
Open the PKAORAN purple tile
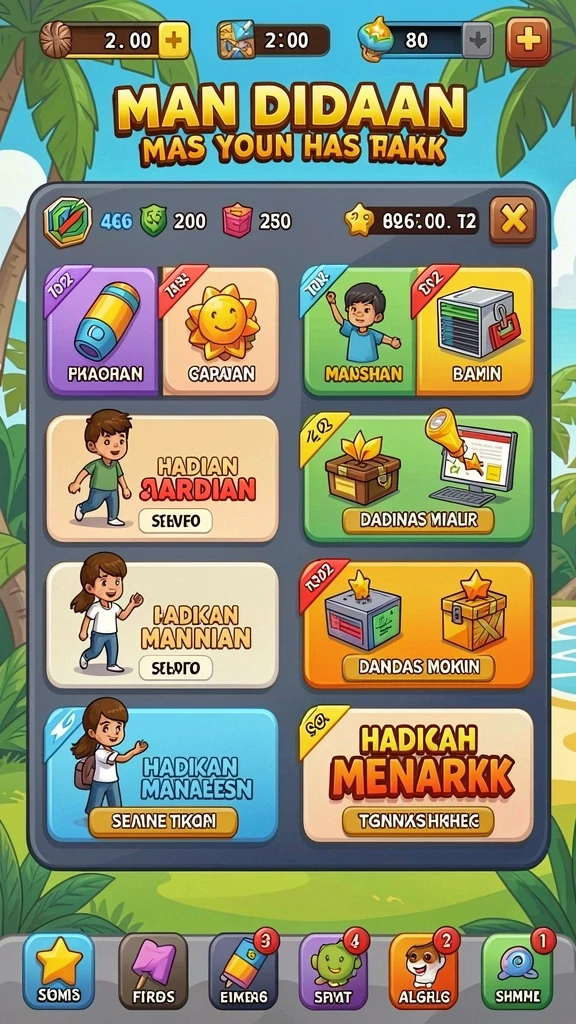pos(102,330)
